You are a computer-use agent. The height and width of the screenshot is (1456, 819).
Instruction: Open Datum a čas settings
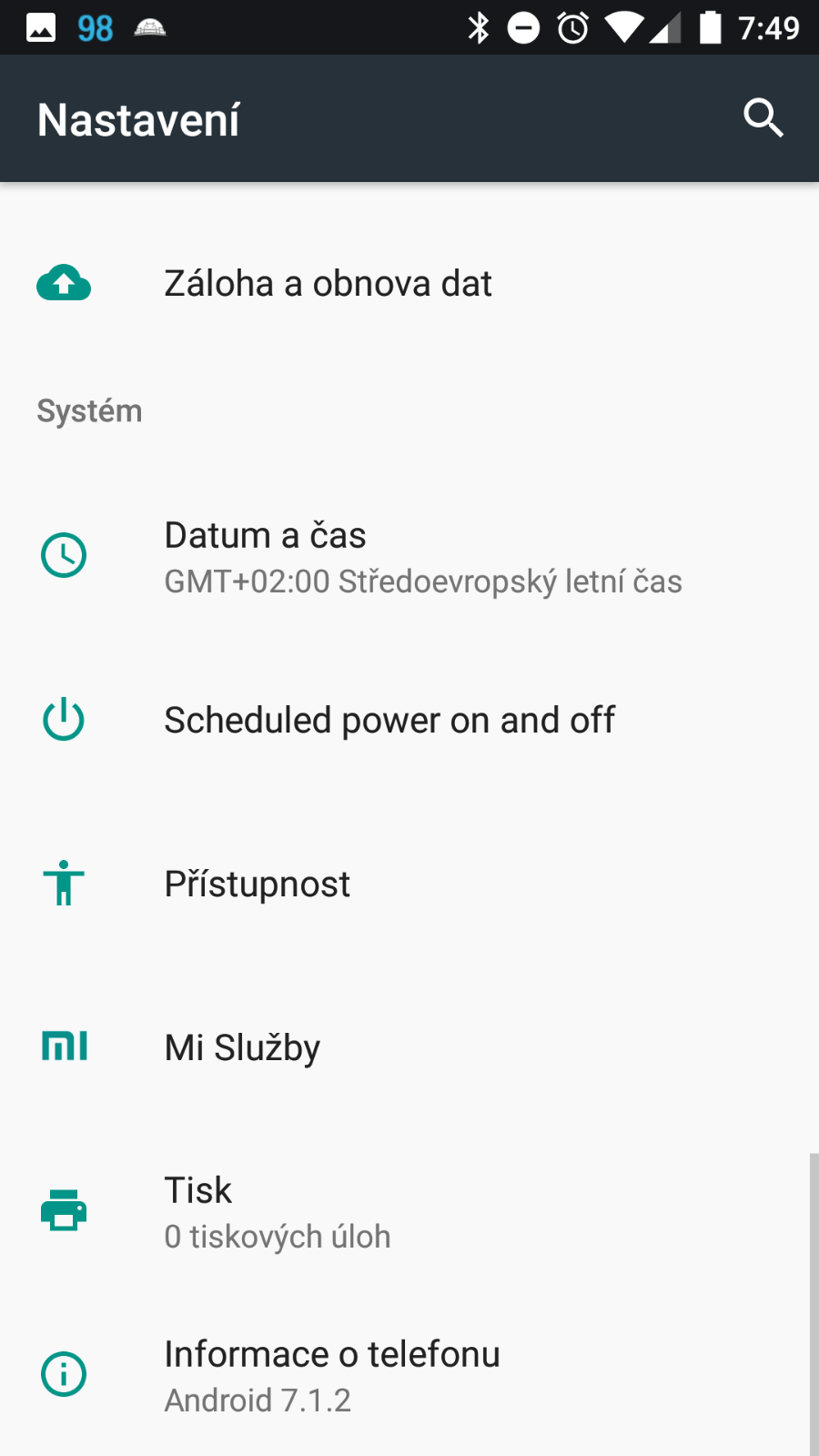tap(409, 556)
